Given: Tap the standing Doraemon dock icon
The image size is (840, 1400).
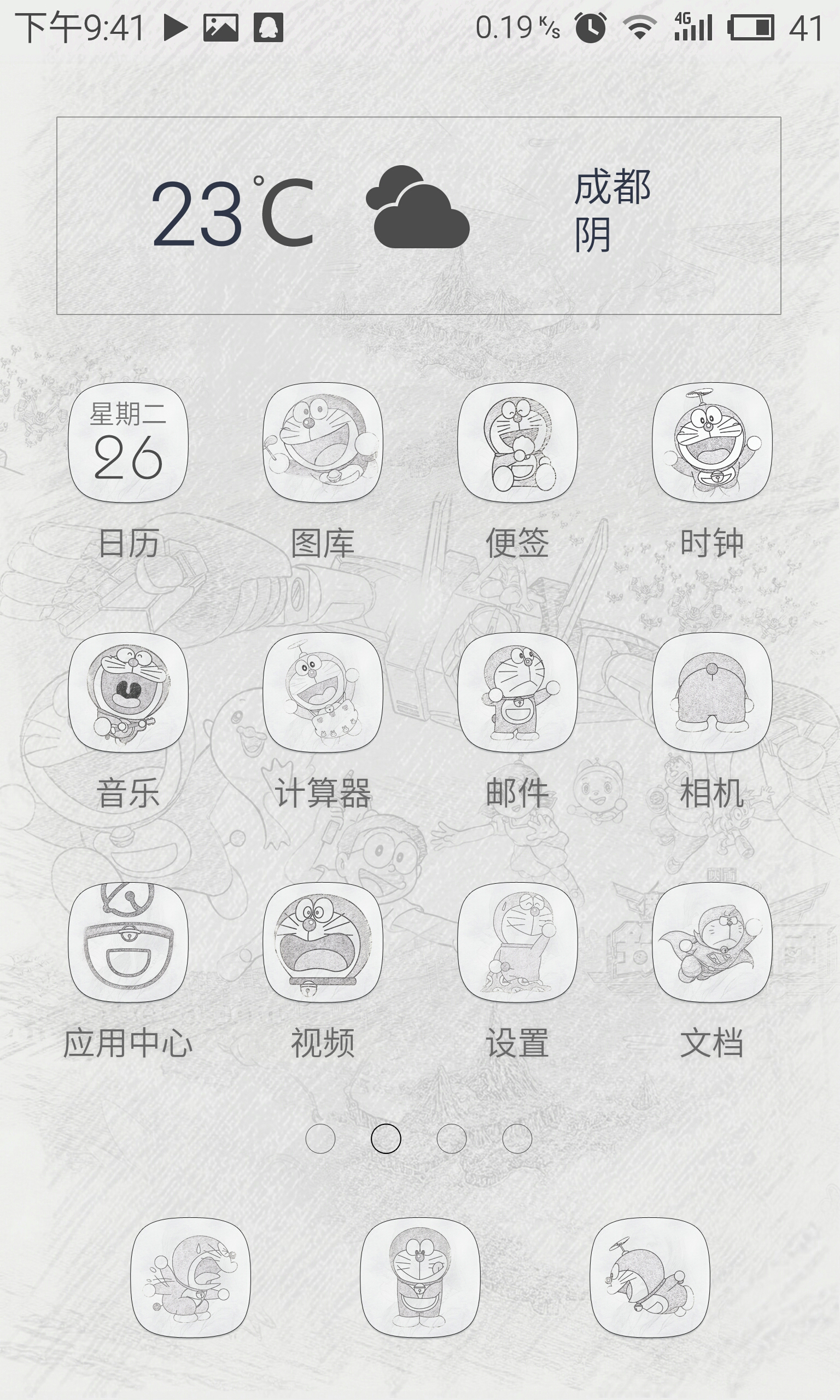Looking at the screenshot, I should click(420, 1277).
